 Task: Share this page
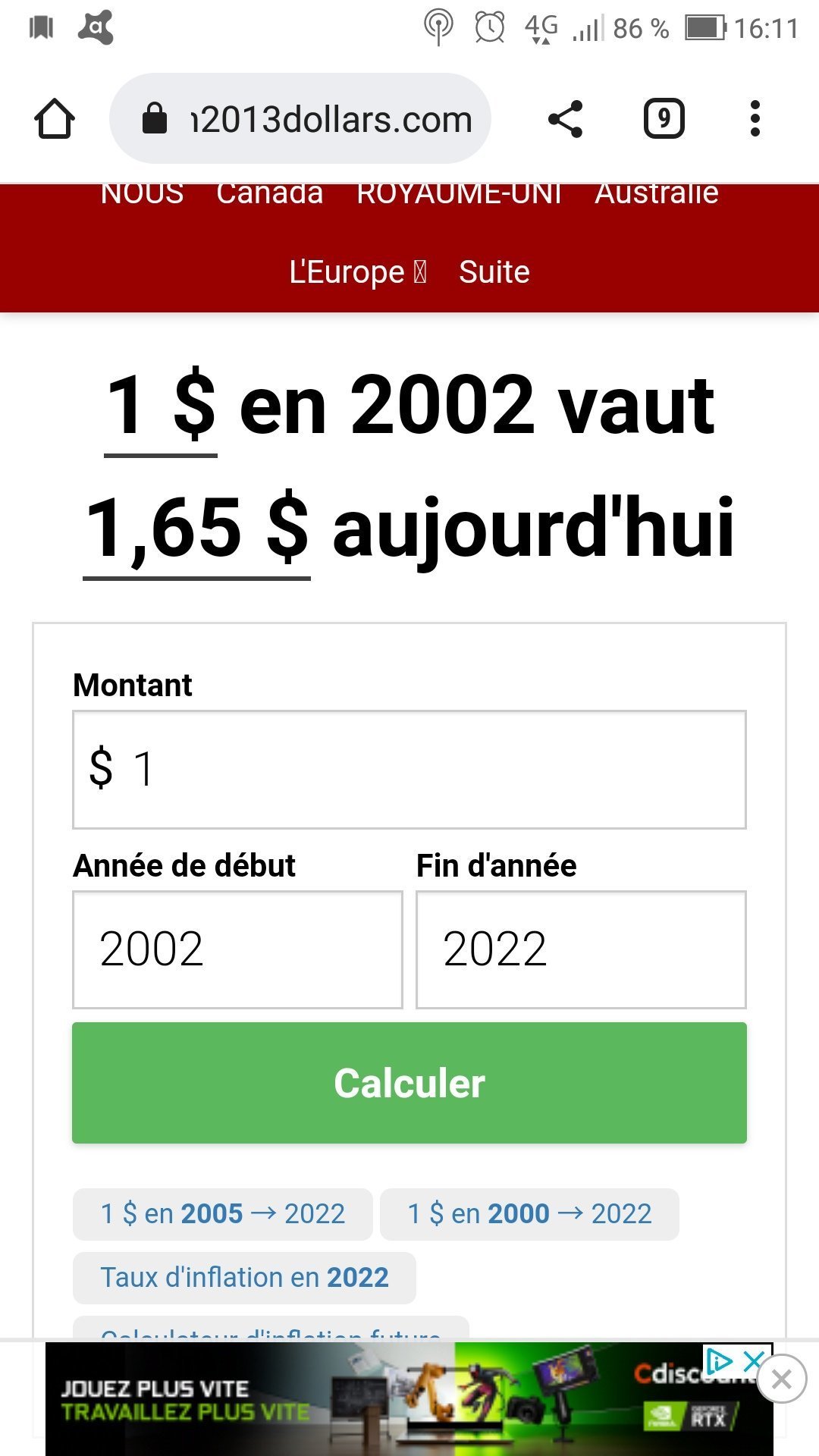tap(565, 119)
